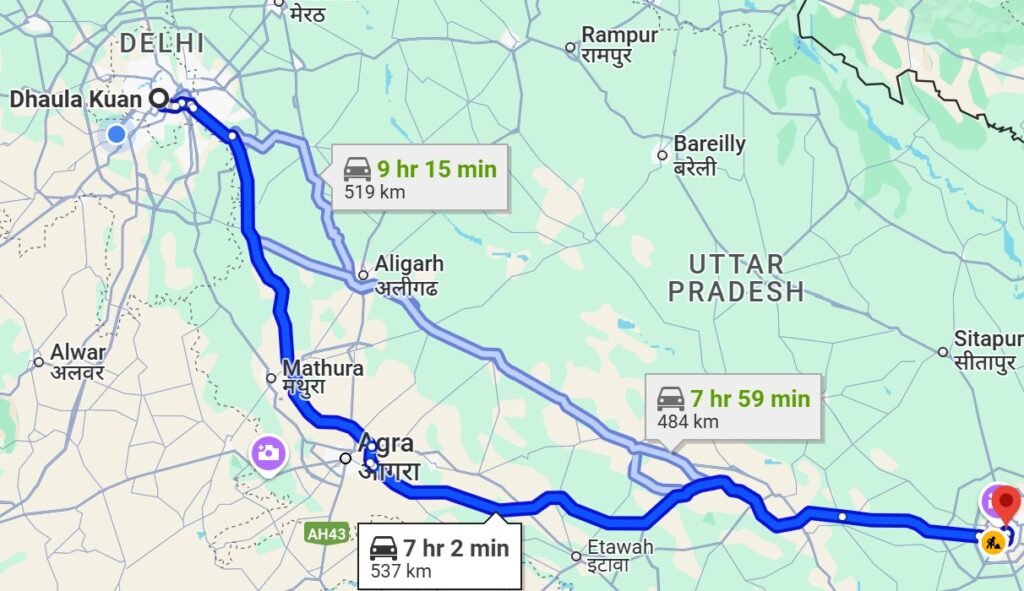Screen dimensions: 1024x591
Task: Open the purple camera marker near Agra
Action: pos(268,453)
